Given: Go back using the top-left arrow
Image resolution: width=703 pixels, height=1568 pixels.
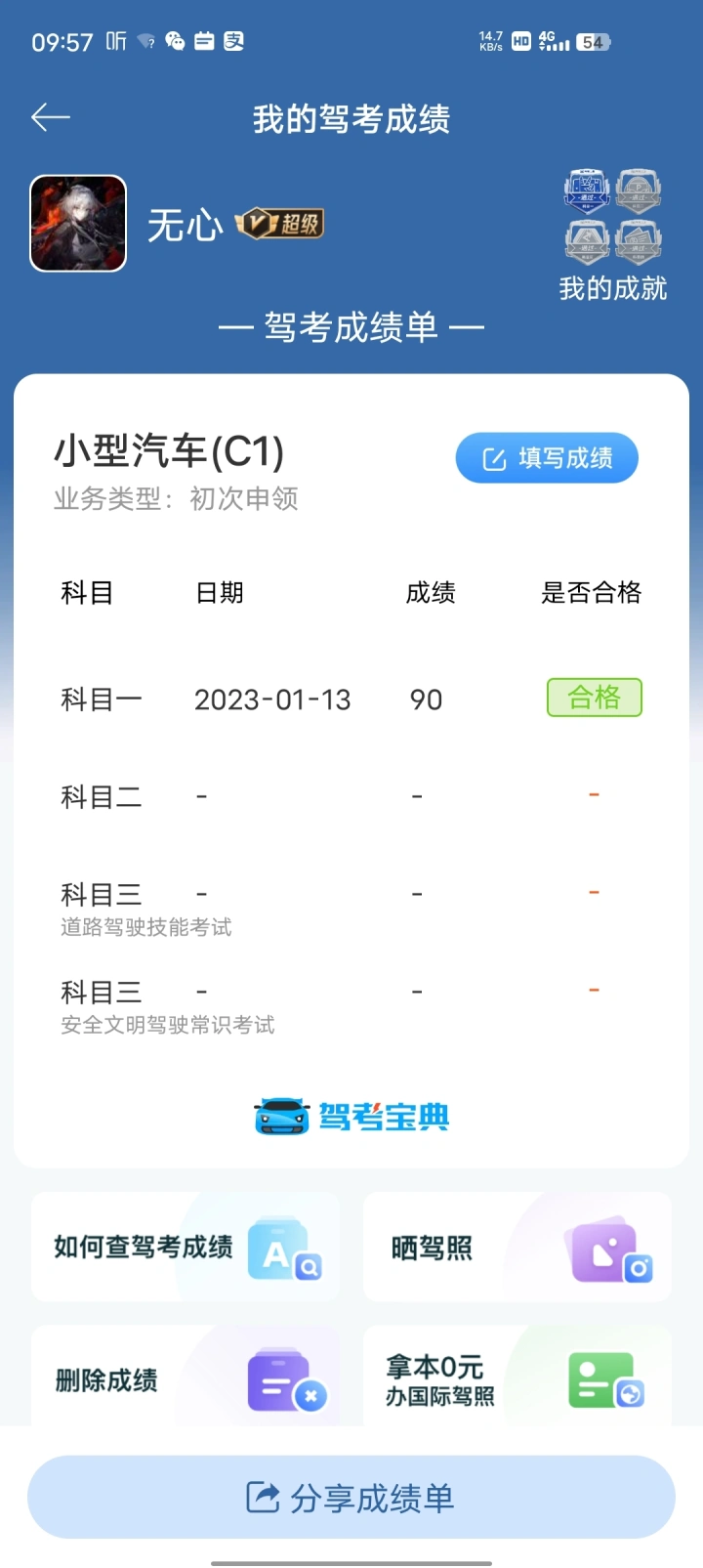Looking at the screenshot, I should [51, 118].
